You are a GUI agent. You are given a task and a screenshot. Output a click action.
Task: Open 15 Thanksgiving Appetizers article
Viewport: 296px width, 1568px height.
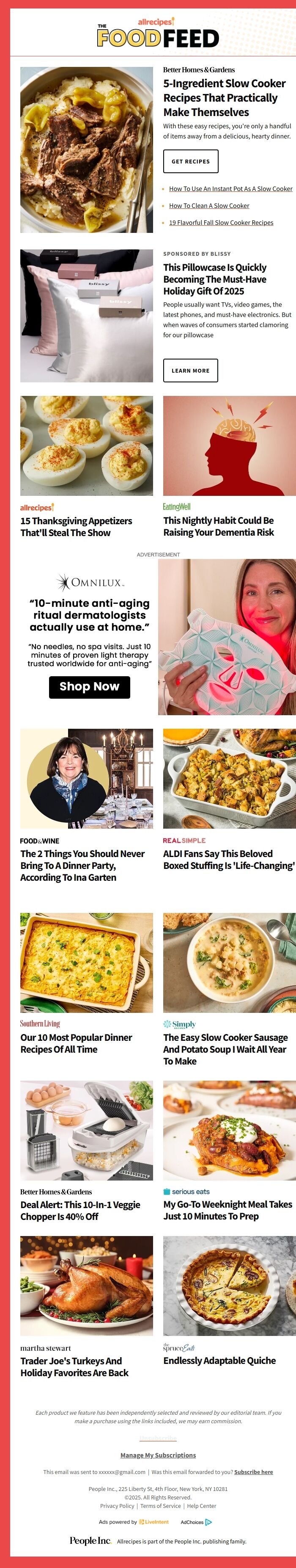click(x=76, y=526)
